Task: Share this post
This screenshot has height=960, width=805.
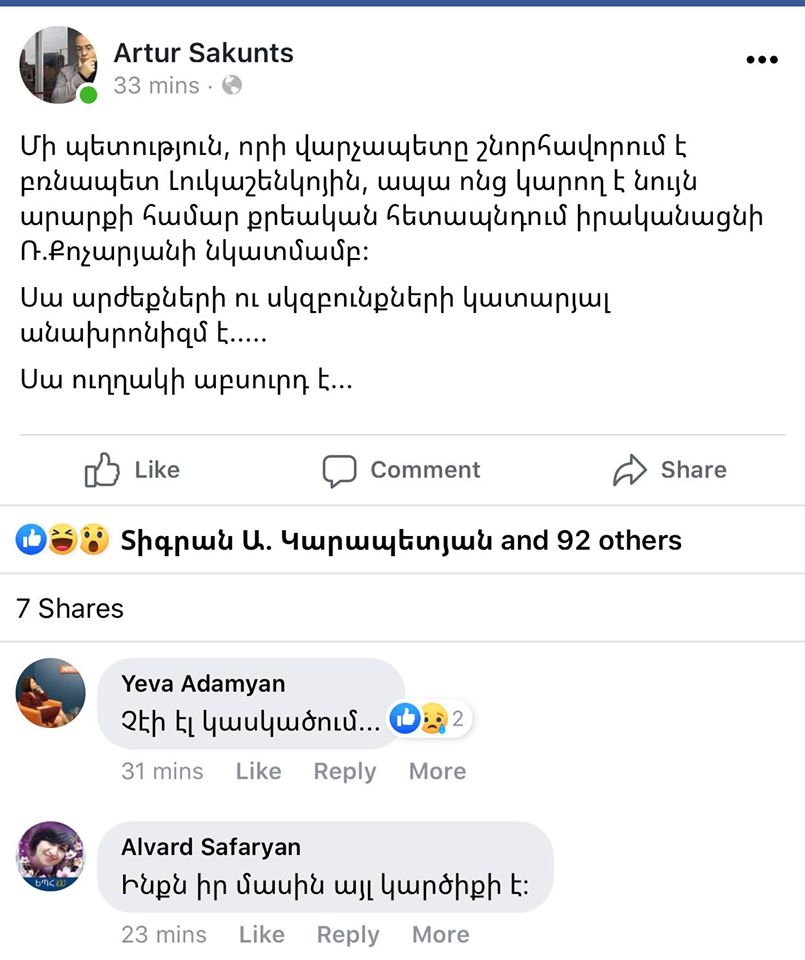Action: [x=670, y=470]
